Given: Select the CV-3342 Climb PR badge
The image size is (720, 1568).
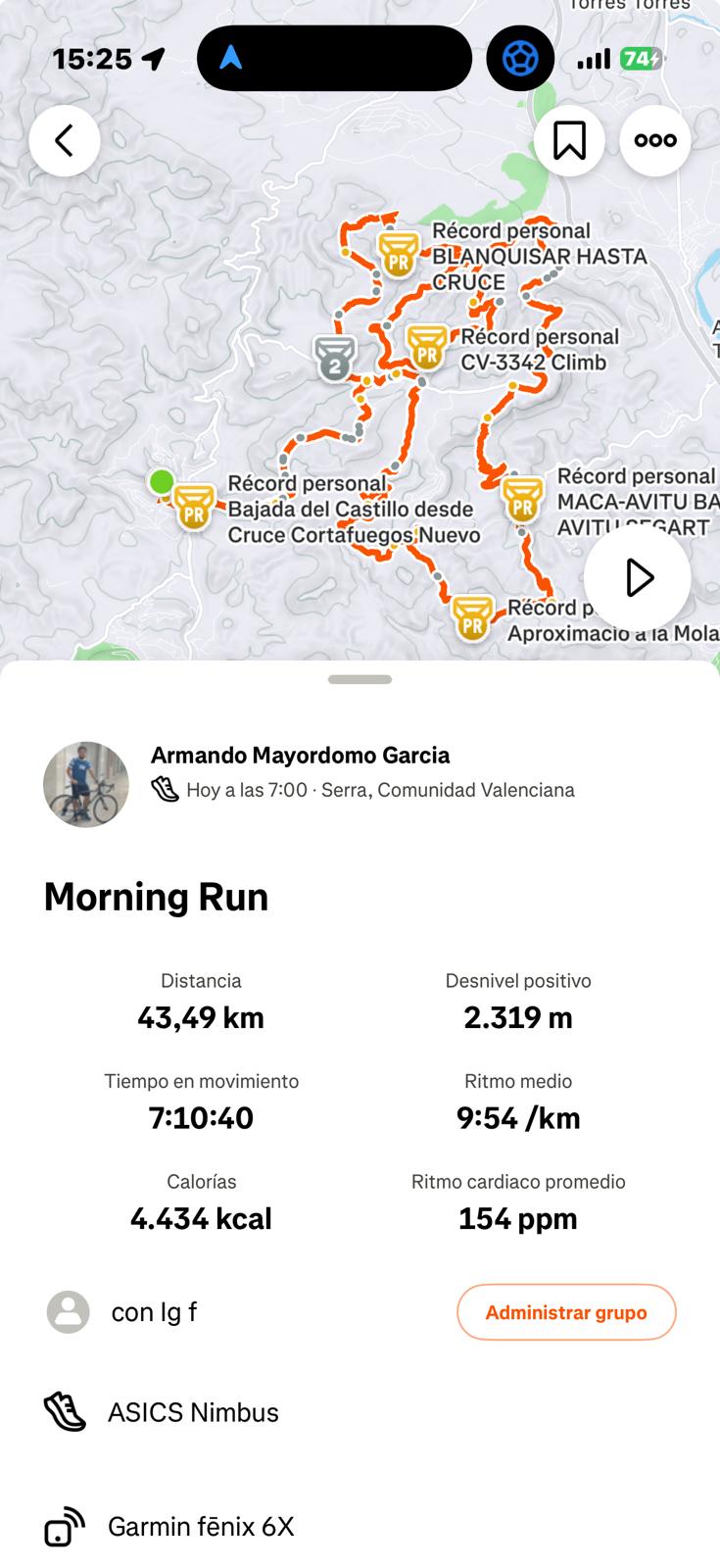Looking at the screenshot, I should 426,347.
